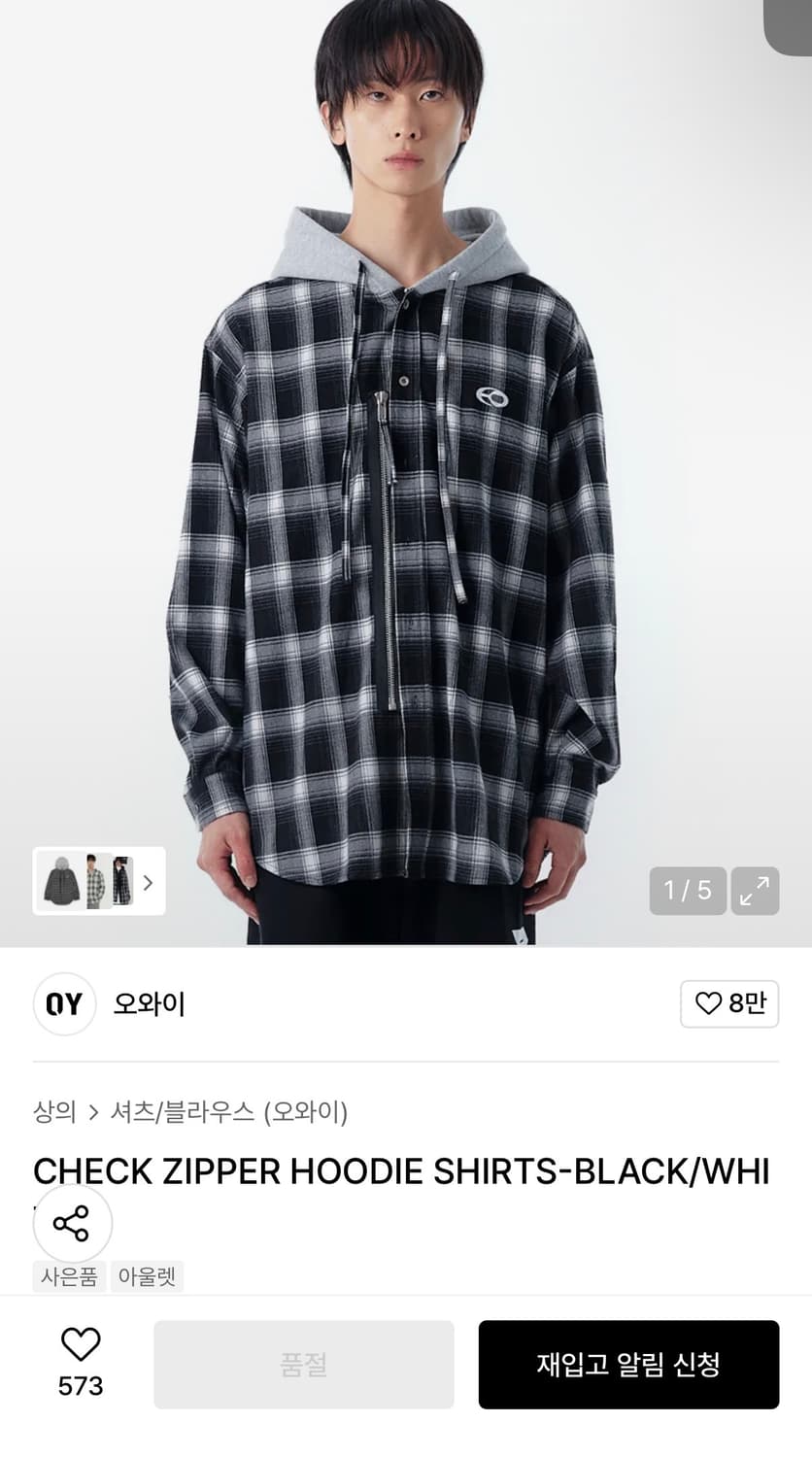Click the OY brand logo circle
Viewport: 812px width, 1457px height.
click(64, 1004)
